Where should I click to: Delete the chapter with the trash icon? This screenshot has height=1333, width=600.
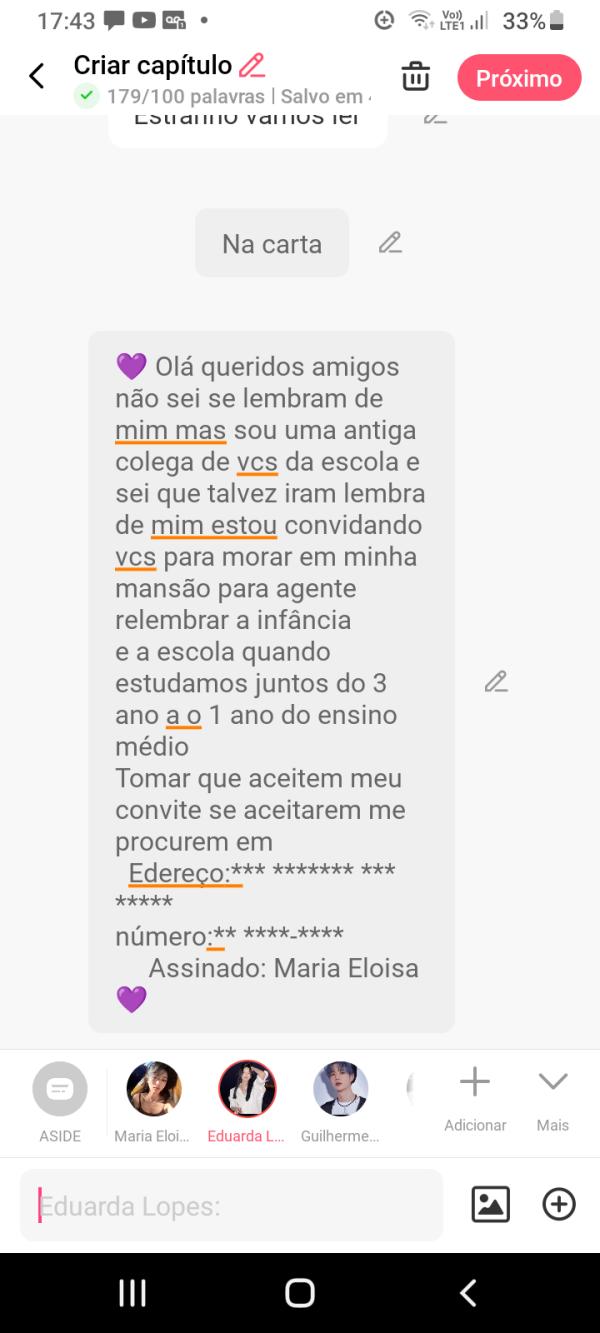tap(415, 77)
